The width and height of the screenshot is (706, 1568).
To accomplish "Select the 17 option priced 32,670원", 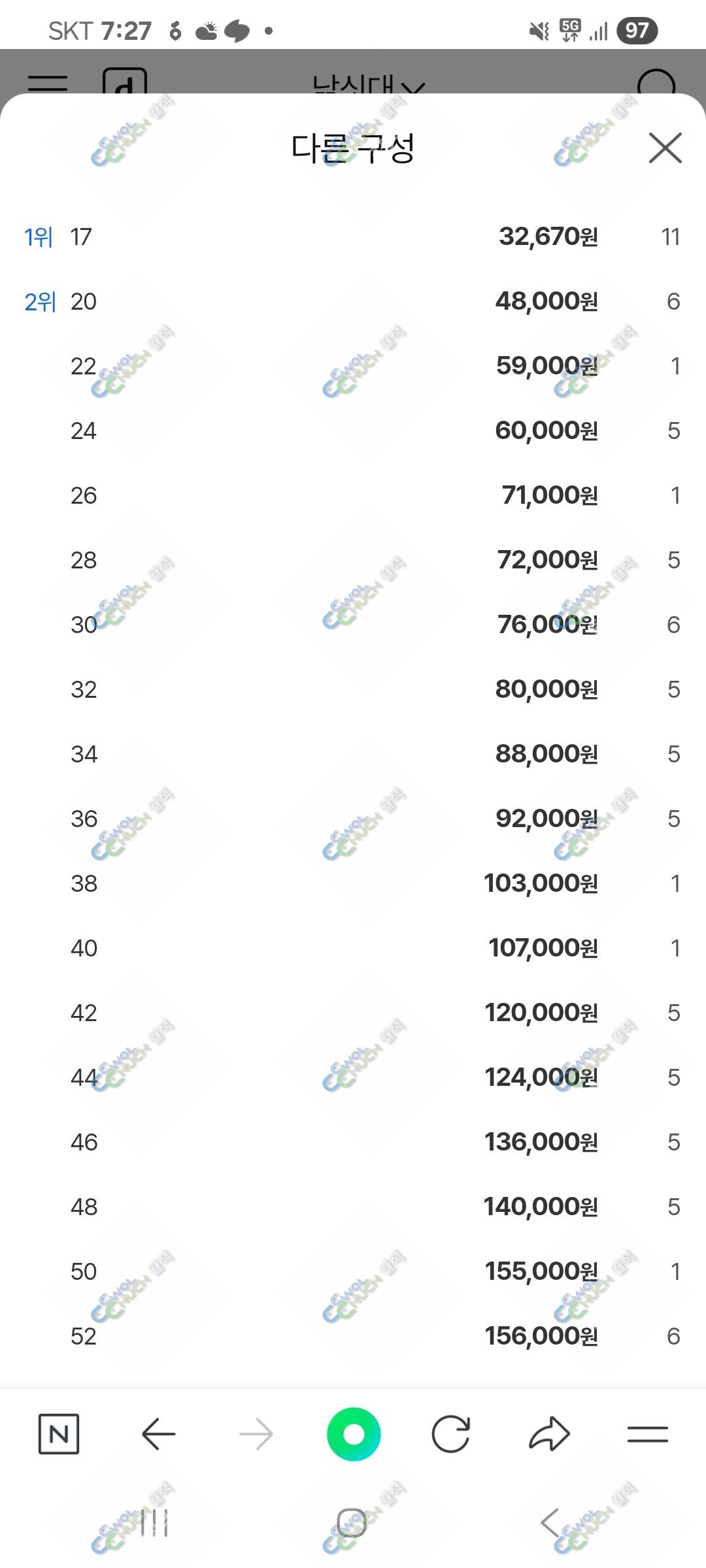I will pyautogui.click(x=353, y=237).
